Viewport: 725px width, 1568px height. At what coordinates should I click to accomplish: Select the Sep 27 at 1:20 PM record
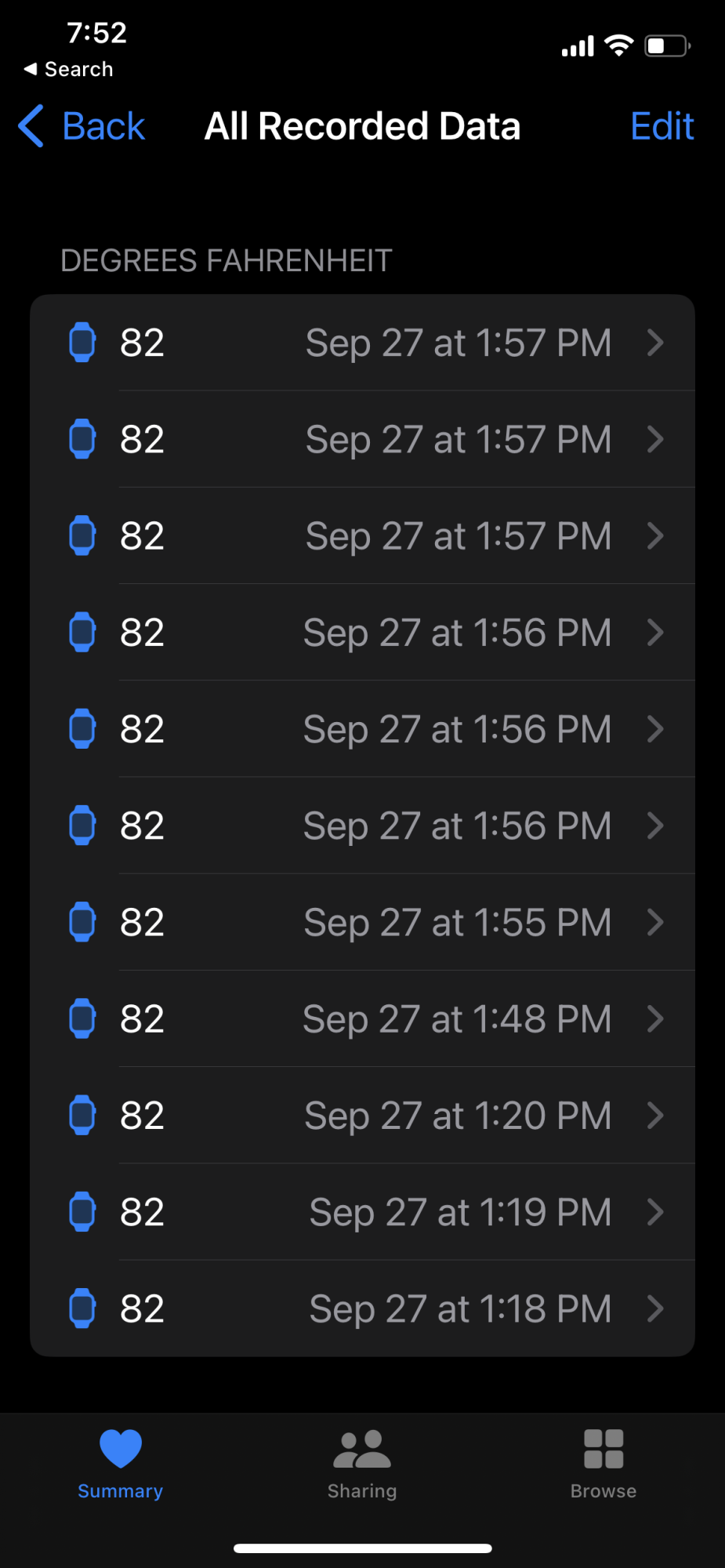coord(362,1115)
